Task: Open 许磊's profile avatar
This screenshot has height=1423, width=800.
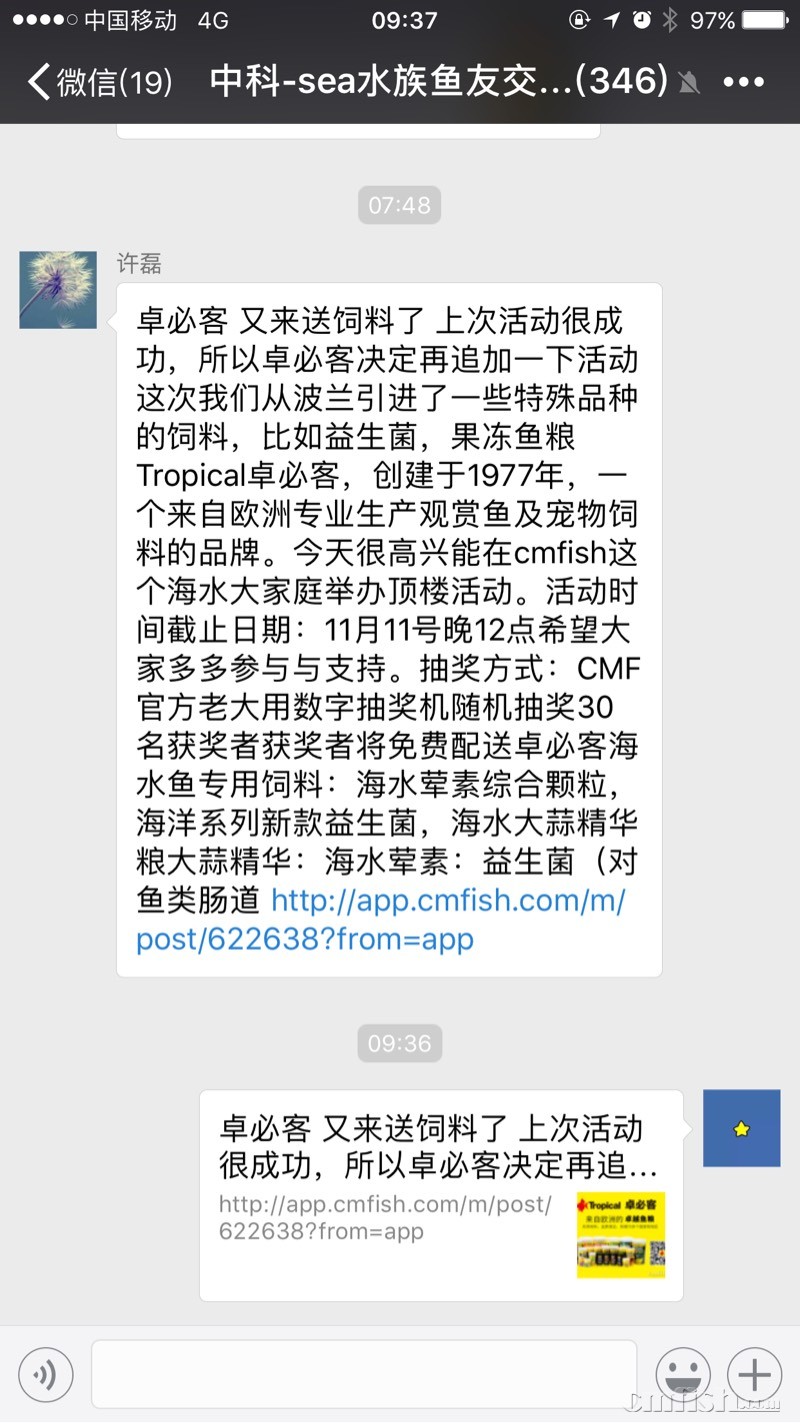Action: (x=57, y=289)
